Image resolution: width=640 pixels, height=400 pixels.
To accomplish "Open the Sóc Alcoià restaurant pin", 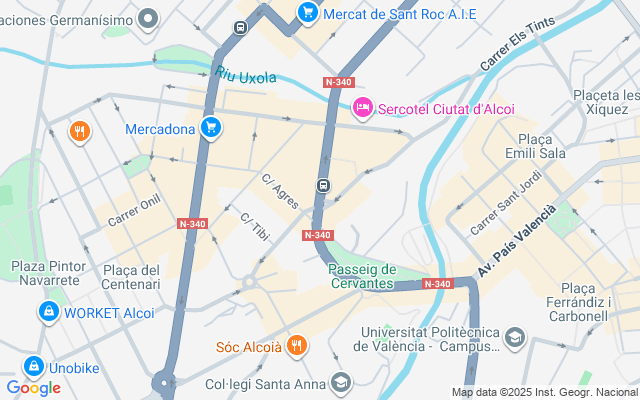I will pyautogui.click(x=296, y=346).
